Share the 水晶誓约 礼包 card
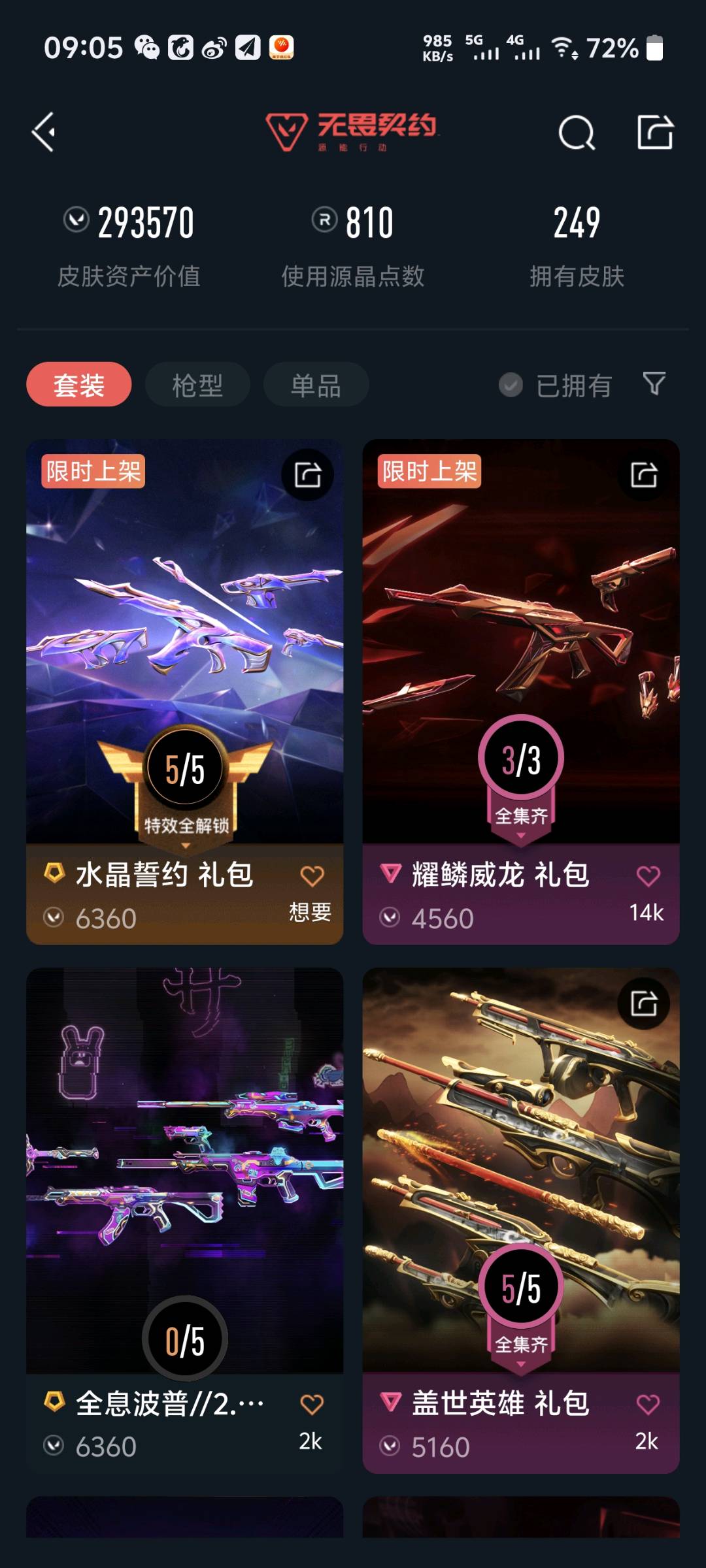 (x=307, y=475)
